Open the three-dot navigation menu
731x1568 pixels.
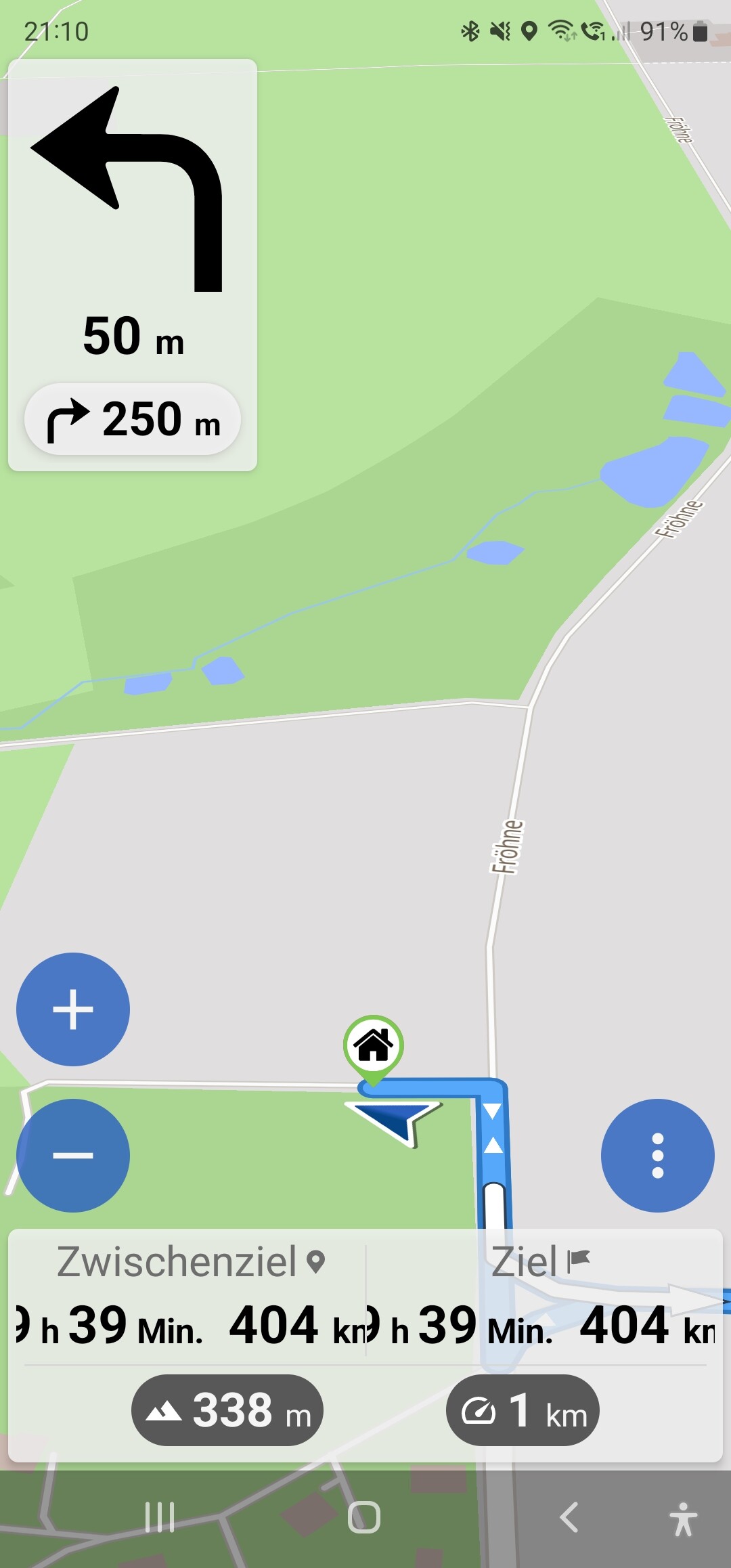pos(657,1155)
